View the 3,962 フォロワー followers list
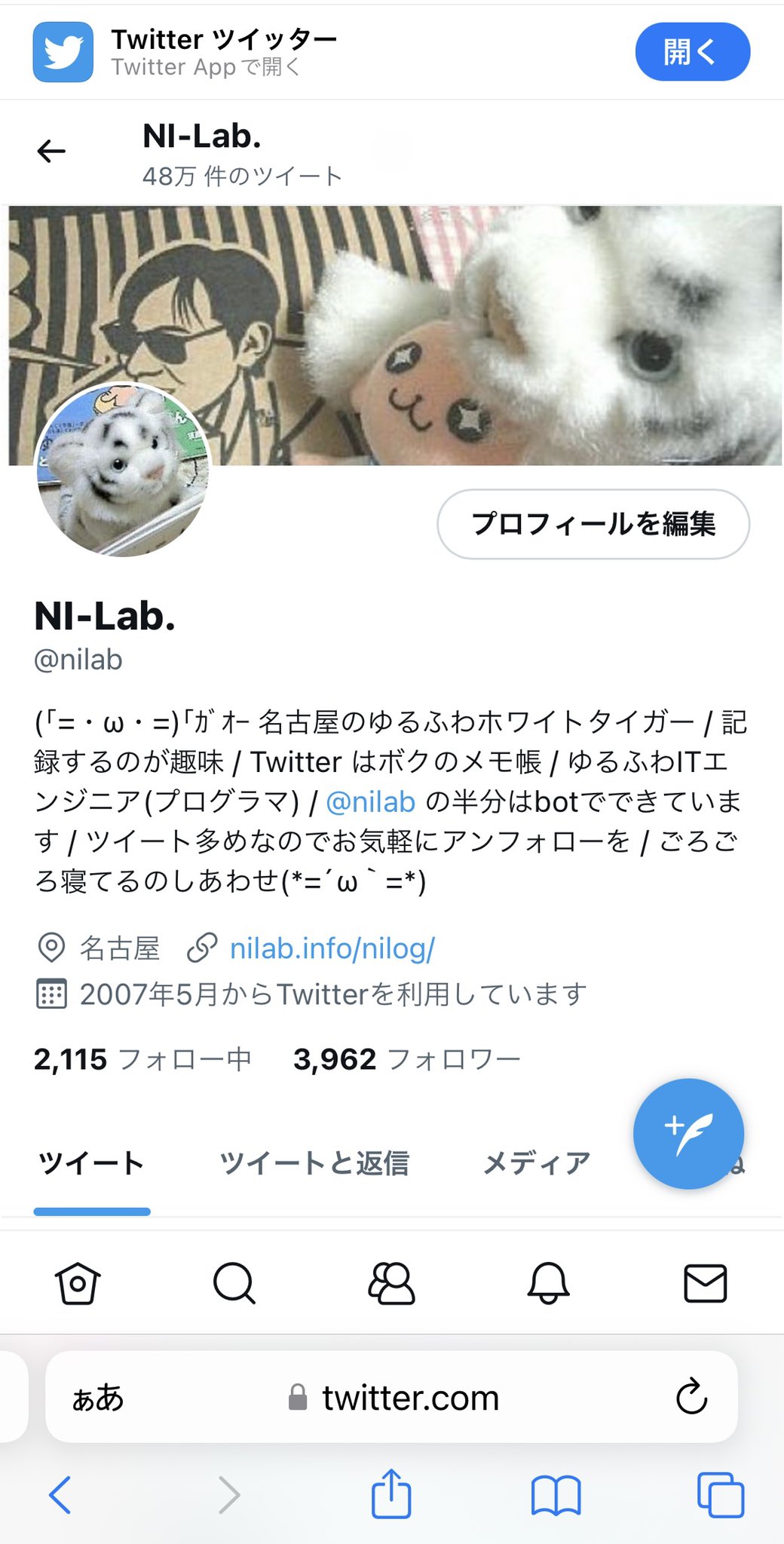This screenshot has width=784, height=1544. click(x=407, y=1059)
